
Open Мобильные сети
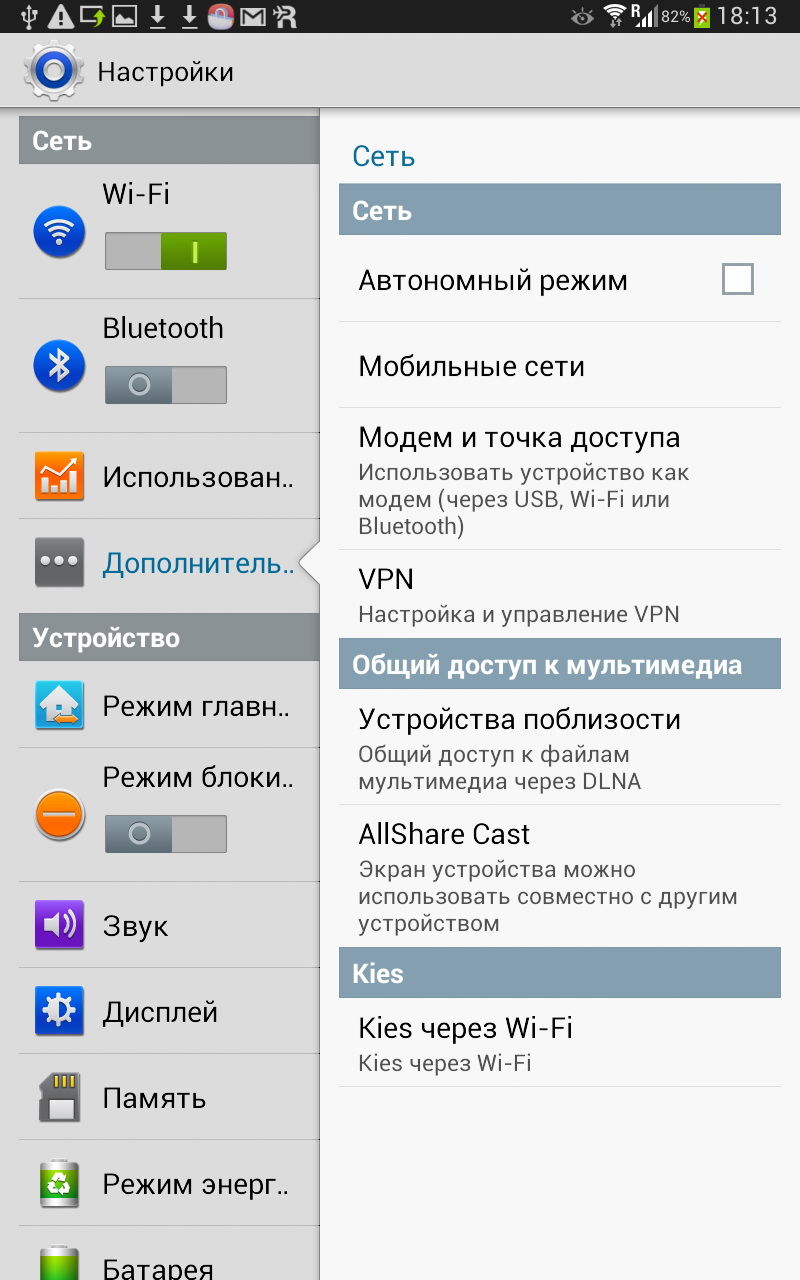coord(558,366)
